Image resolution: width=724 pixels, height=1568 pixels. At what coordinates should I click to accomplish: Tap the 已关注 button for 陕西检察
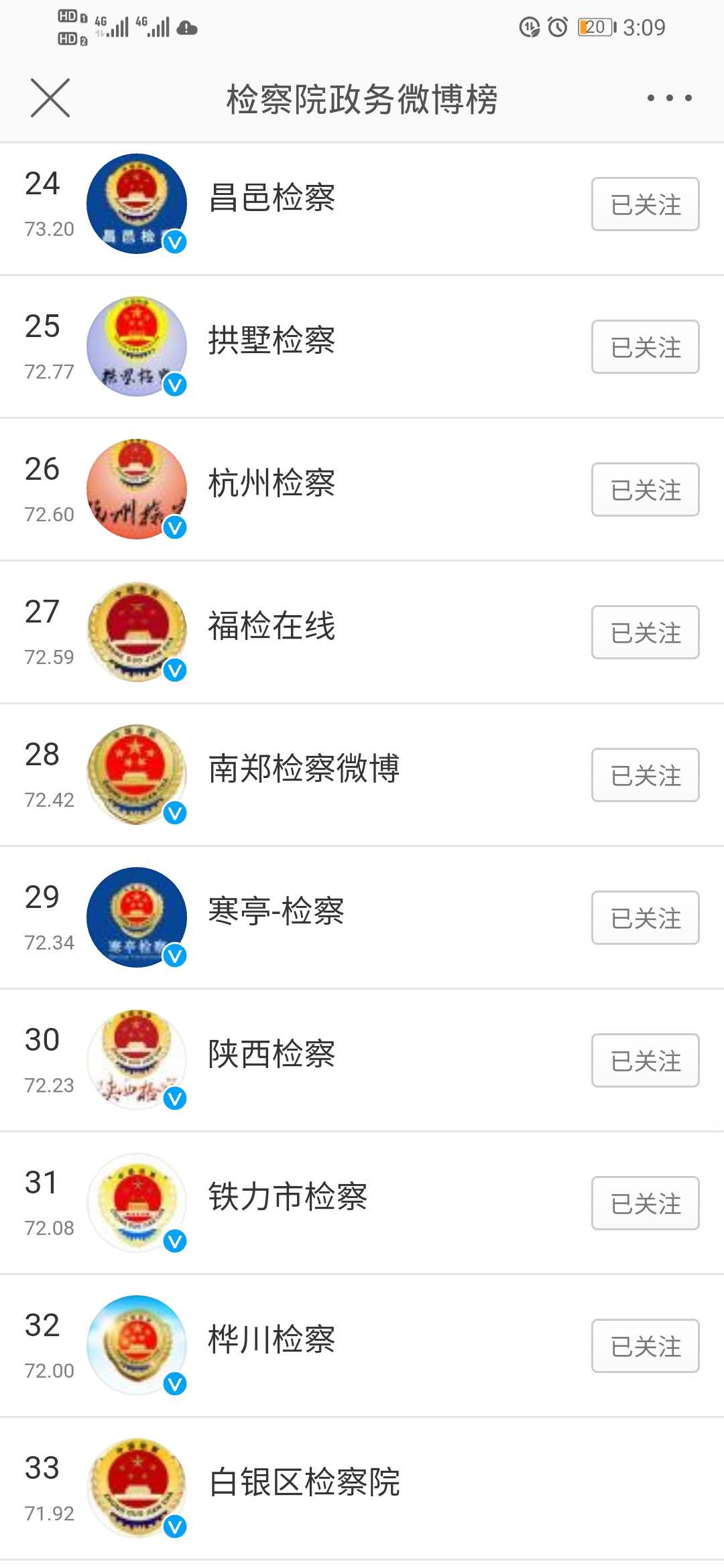tap(645, 1061)
